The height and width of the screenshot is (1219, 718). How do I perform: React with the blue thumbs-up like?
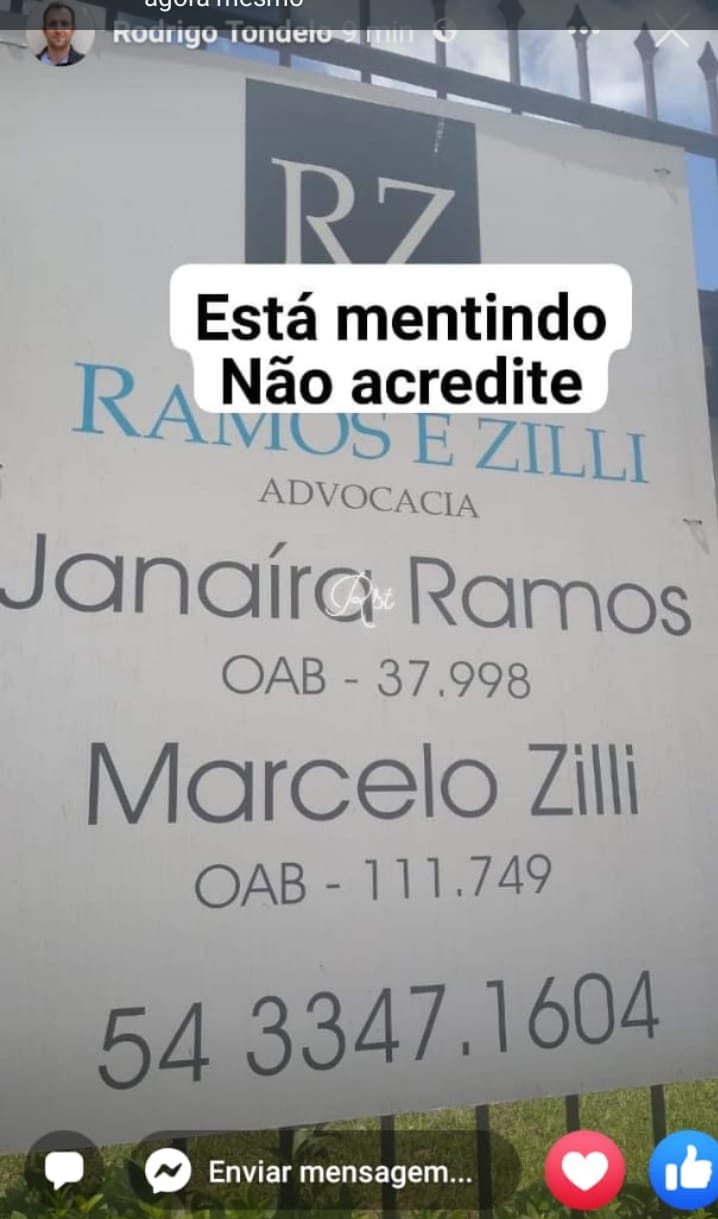pyautogui.click(x=688, y=1172)
